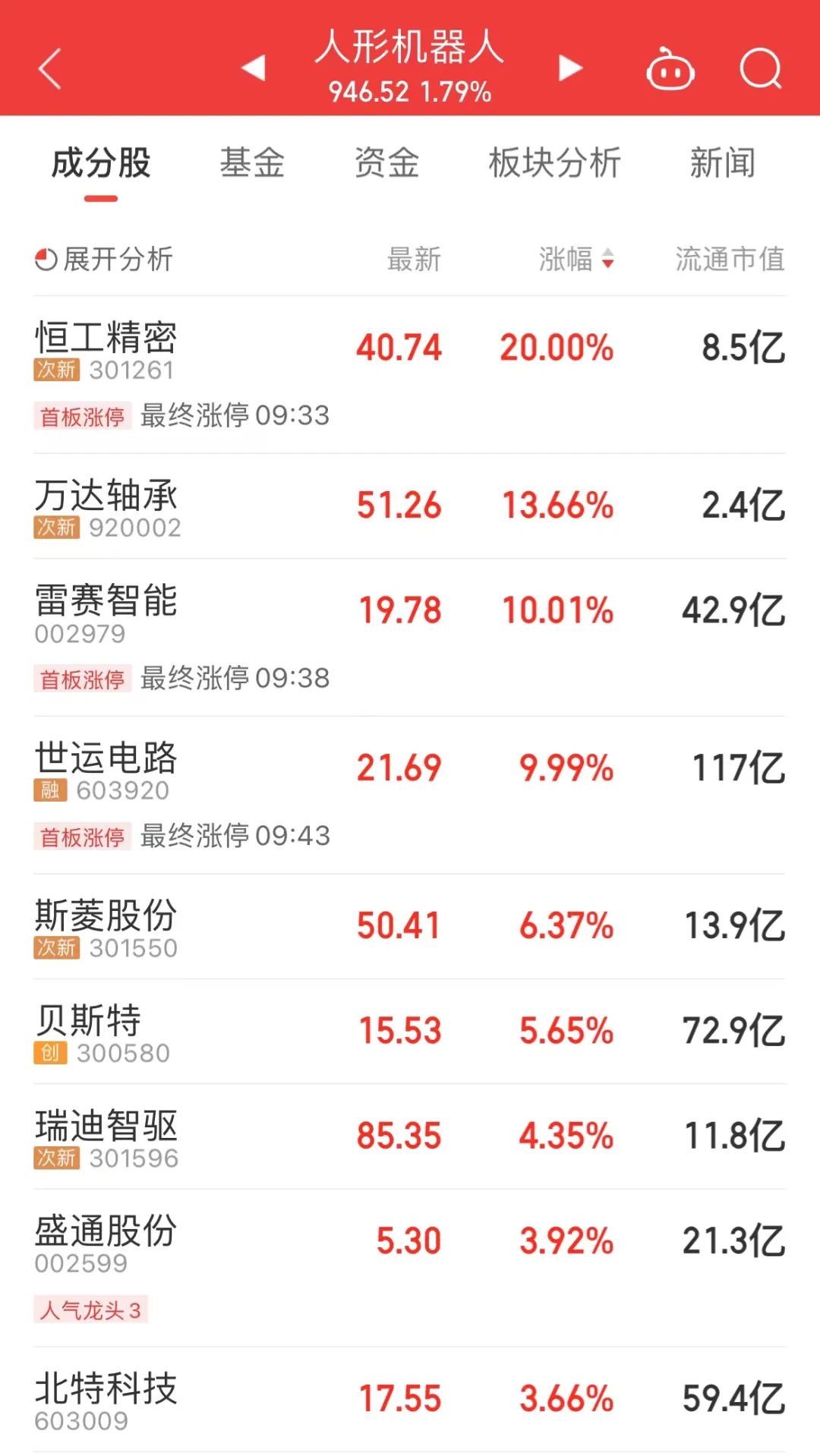Open stock 世运电路 603920
Screen dimensions: 820x1456
click(x=410, y=796)
